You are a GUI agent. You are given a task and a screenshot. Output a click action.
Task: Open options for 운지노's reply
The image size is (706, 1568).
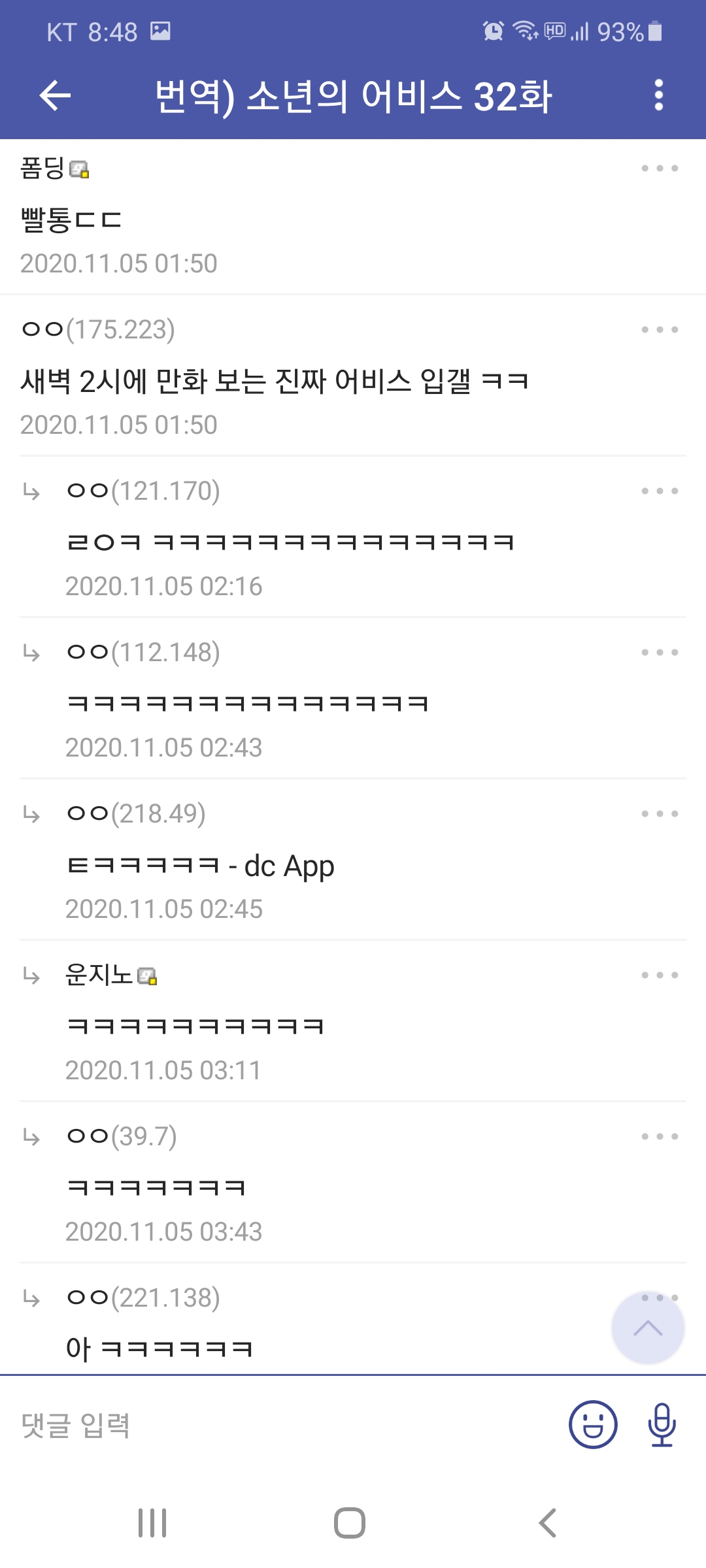[660, 975]
